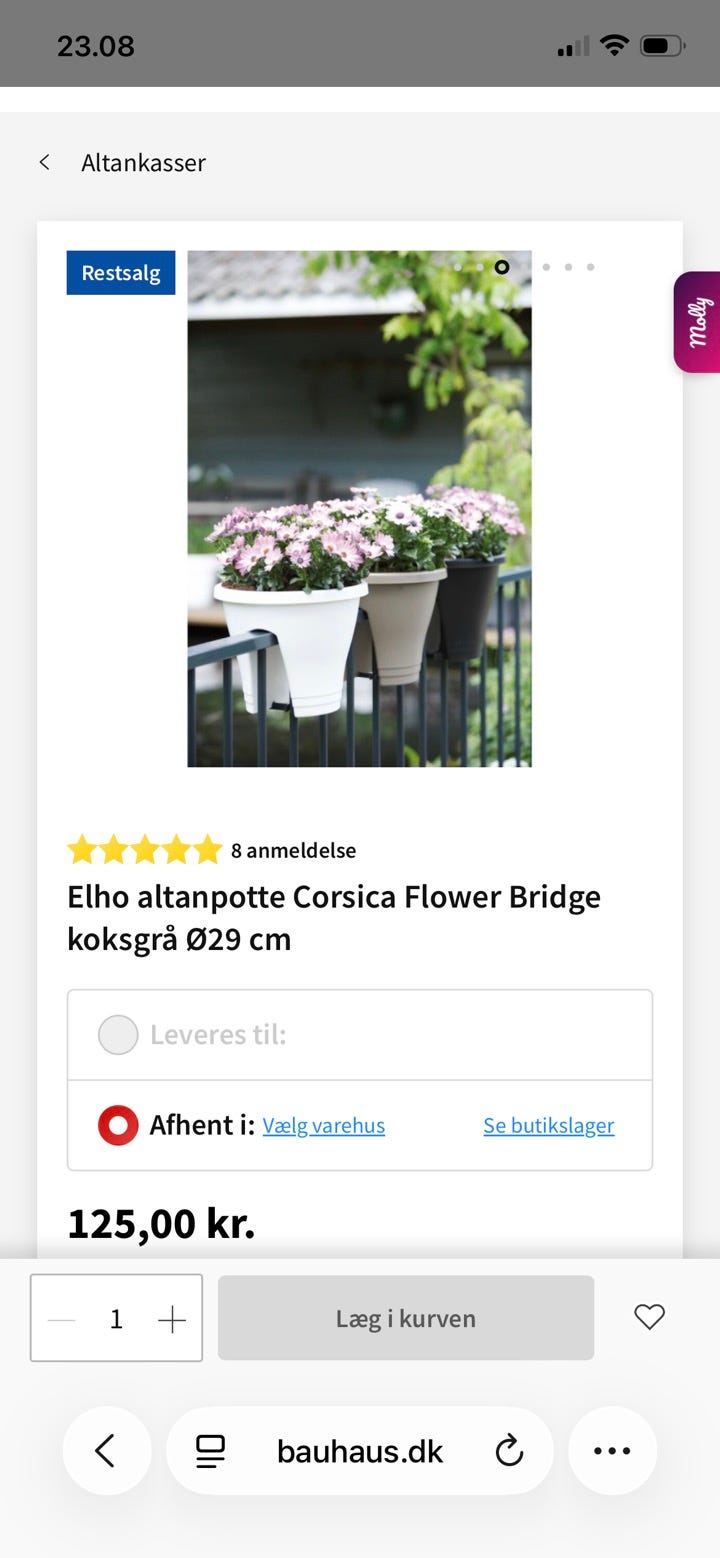Viewport: 720px width, 1558px height.
Task: Open the browser more options (...) menu
Action: point(612,1450)
